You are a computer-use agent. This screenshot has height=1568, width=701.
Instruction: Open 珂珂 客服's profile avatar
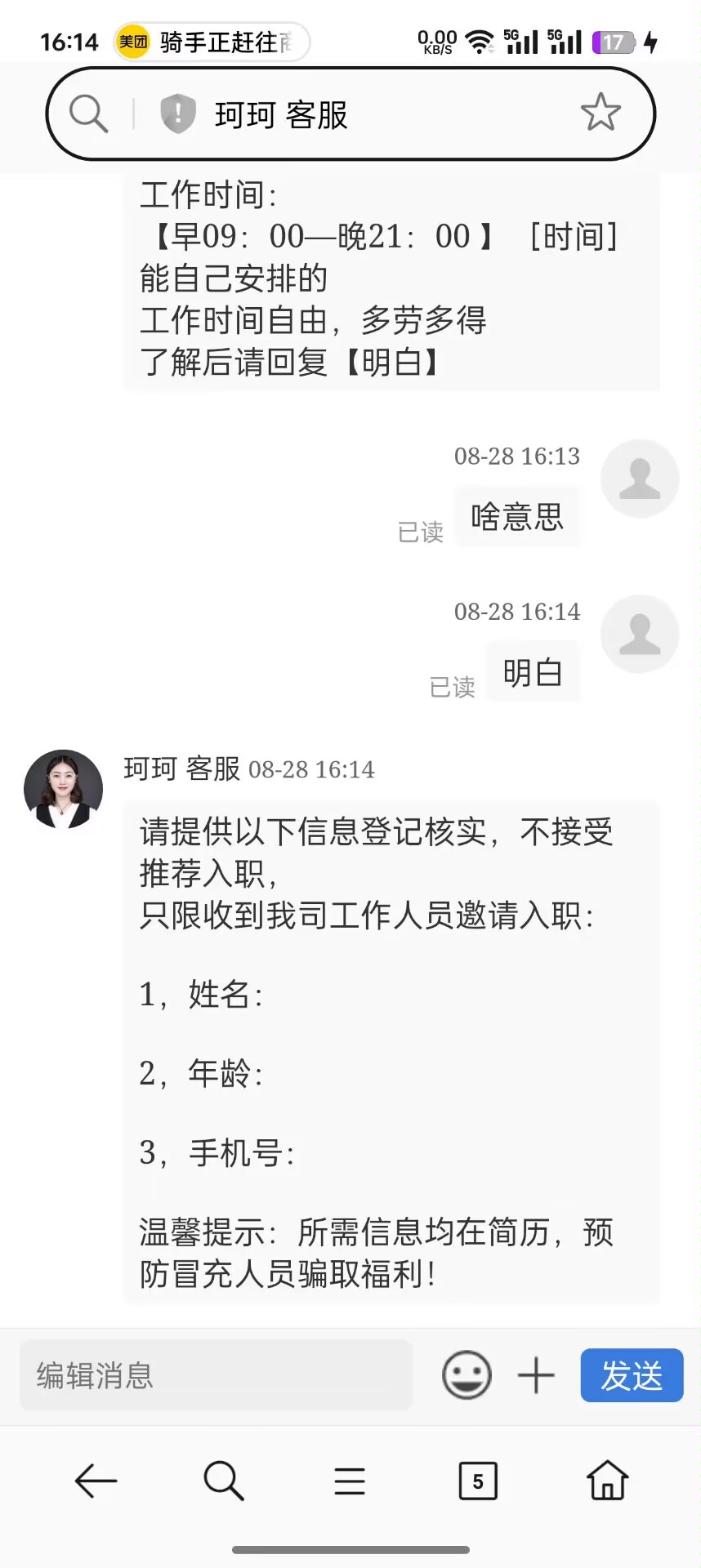[x=63, y=789]
